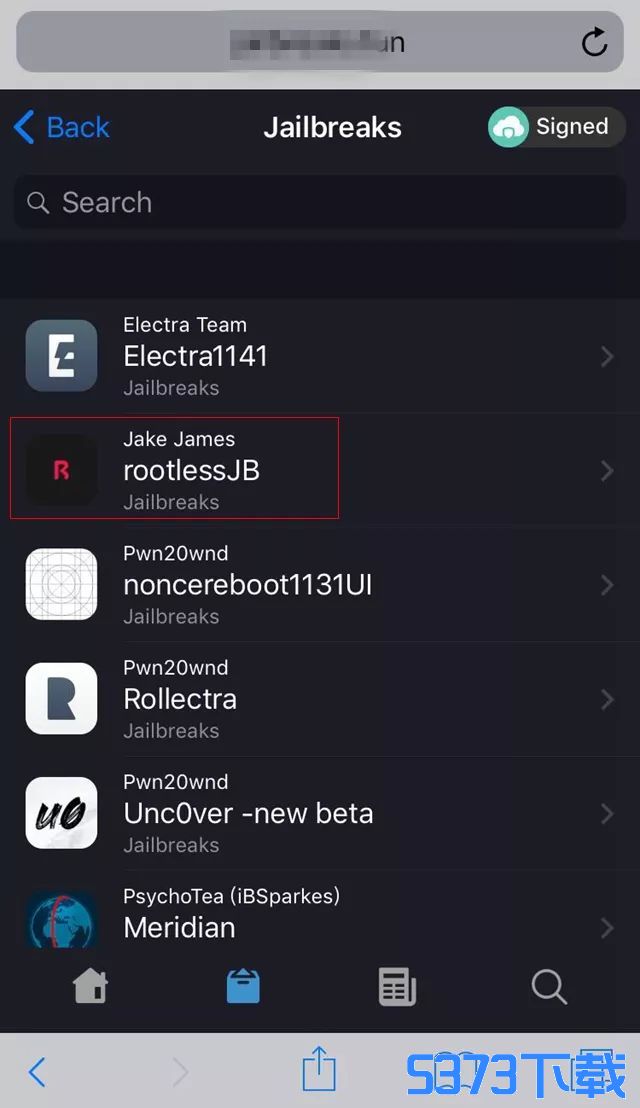The width and height of the screenshot is (640, 1108).
Task: Open the Search field
Action: [x=320, y=203]
